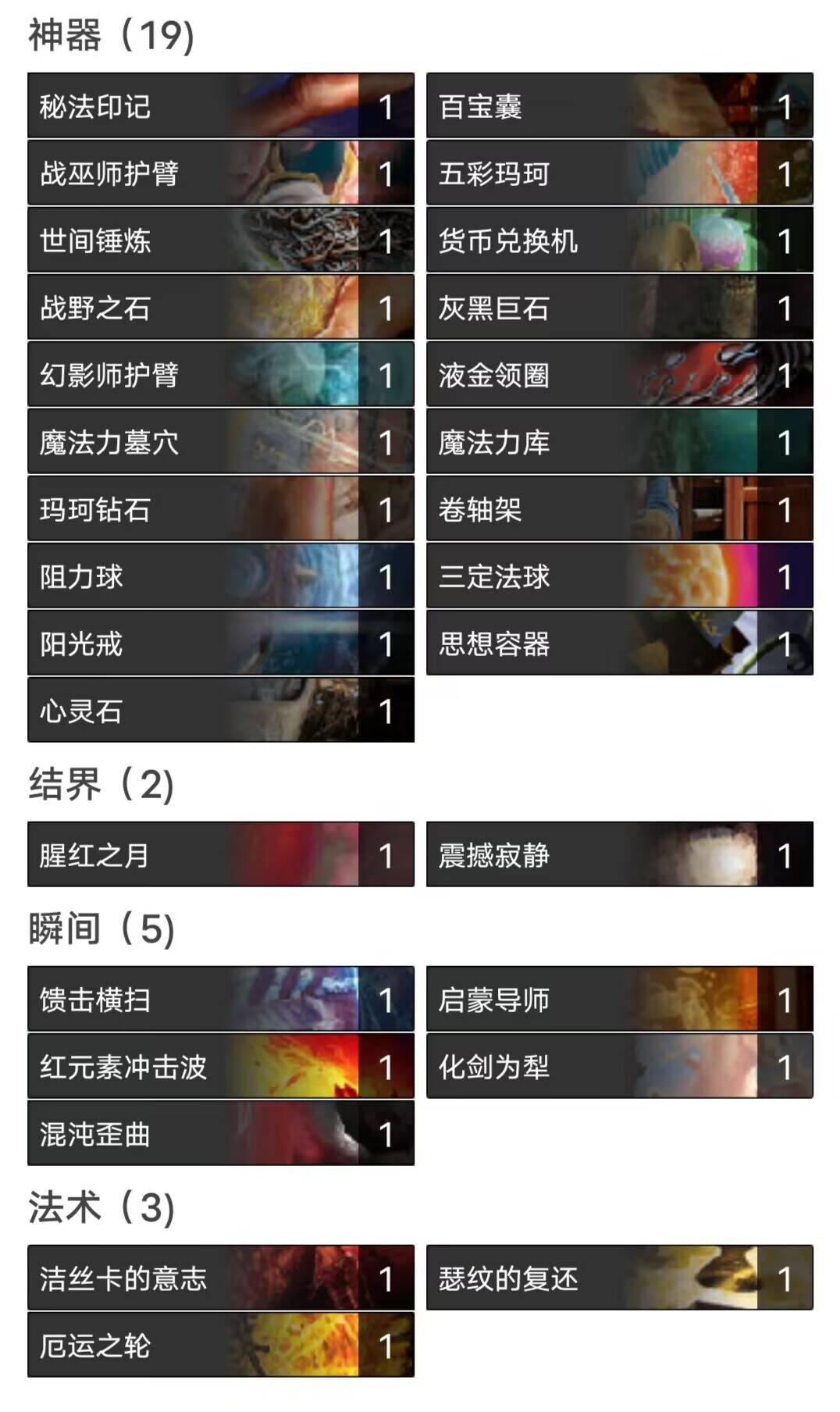Open the 秘法印记 card entry

[220, 106]
